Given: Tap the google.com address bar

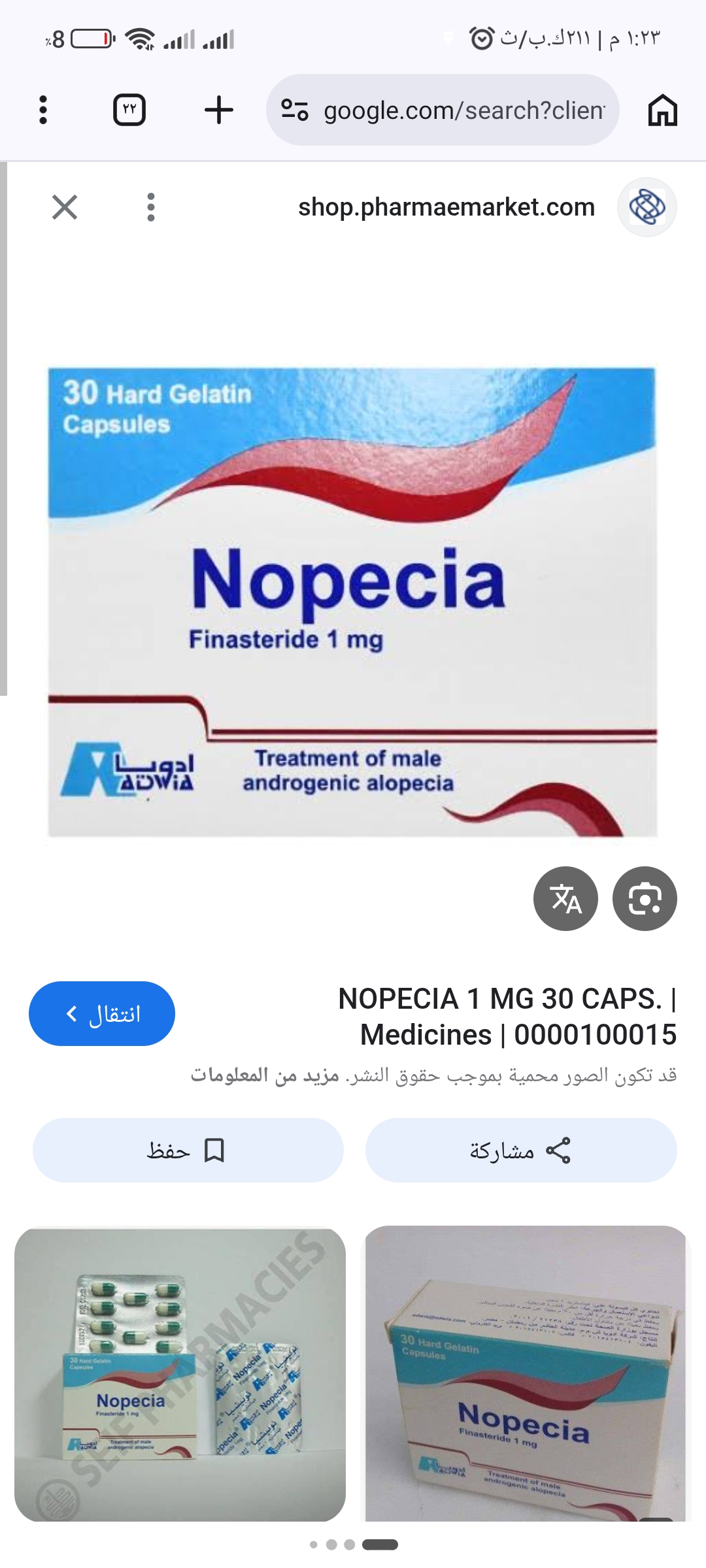Looking at the screenshot, I should click(451, 110).
